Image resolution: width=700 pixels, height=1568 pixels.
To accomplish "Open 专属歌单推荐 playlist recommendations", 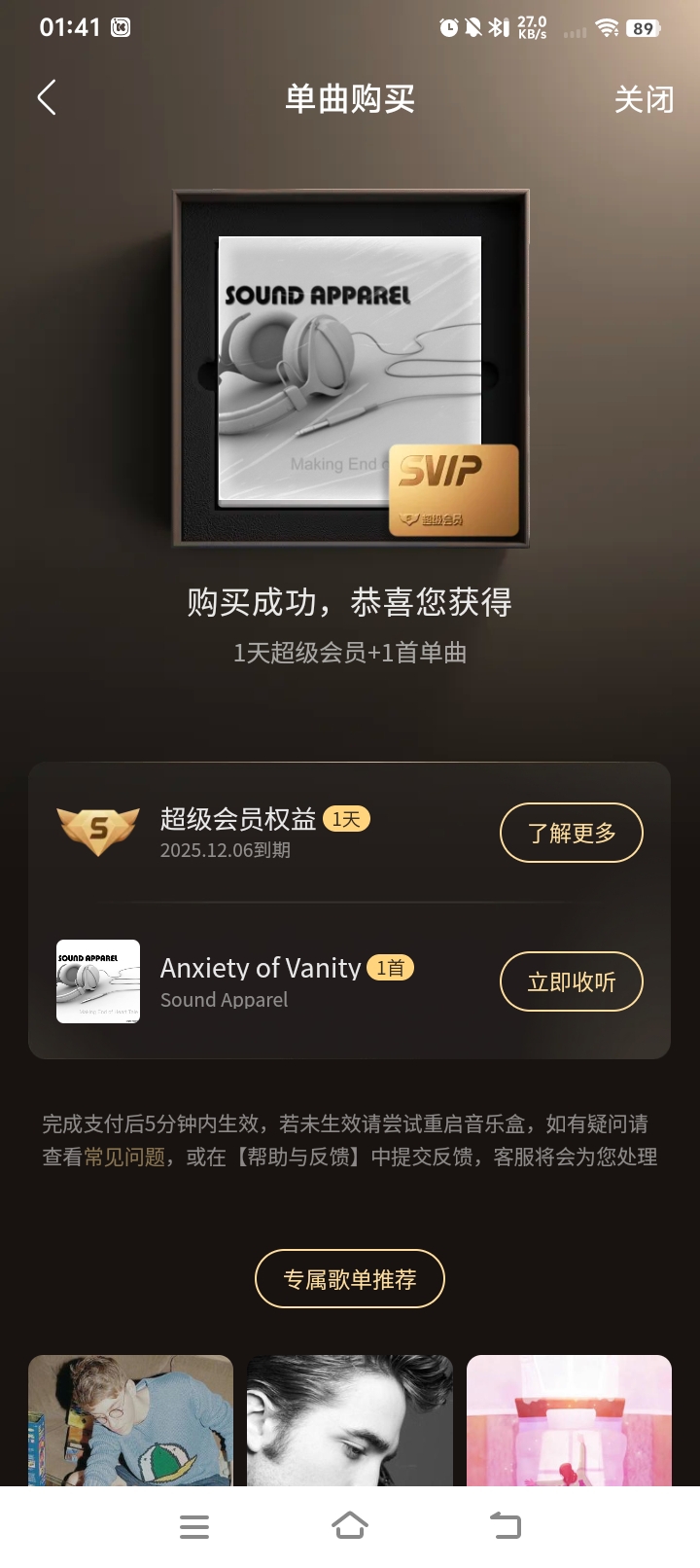I will coord(350,1279).
